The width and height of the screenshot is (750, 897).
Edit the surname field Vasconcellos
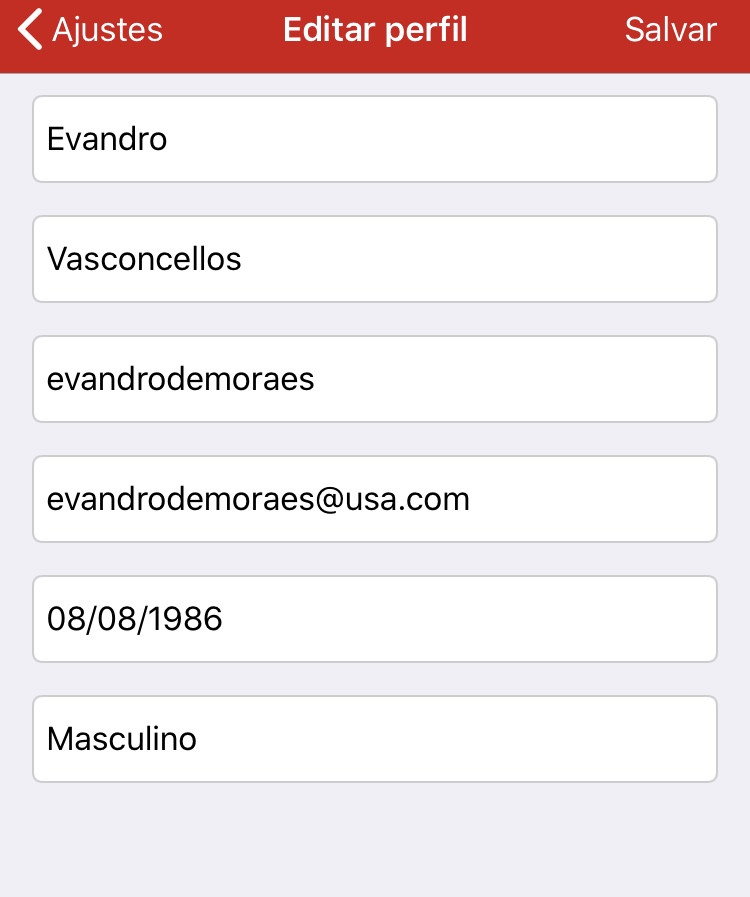(375, 259)
